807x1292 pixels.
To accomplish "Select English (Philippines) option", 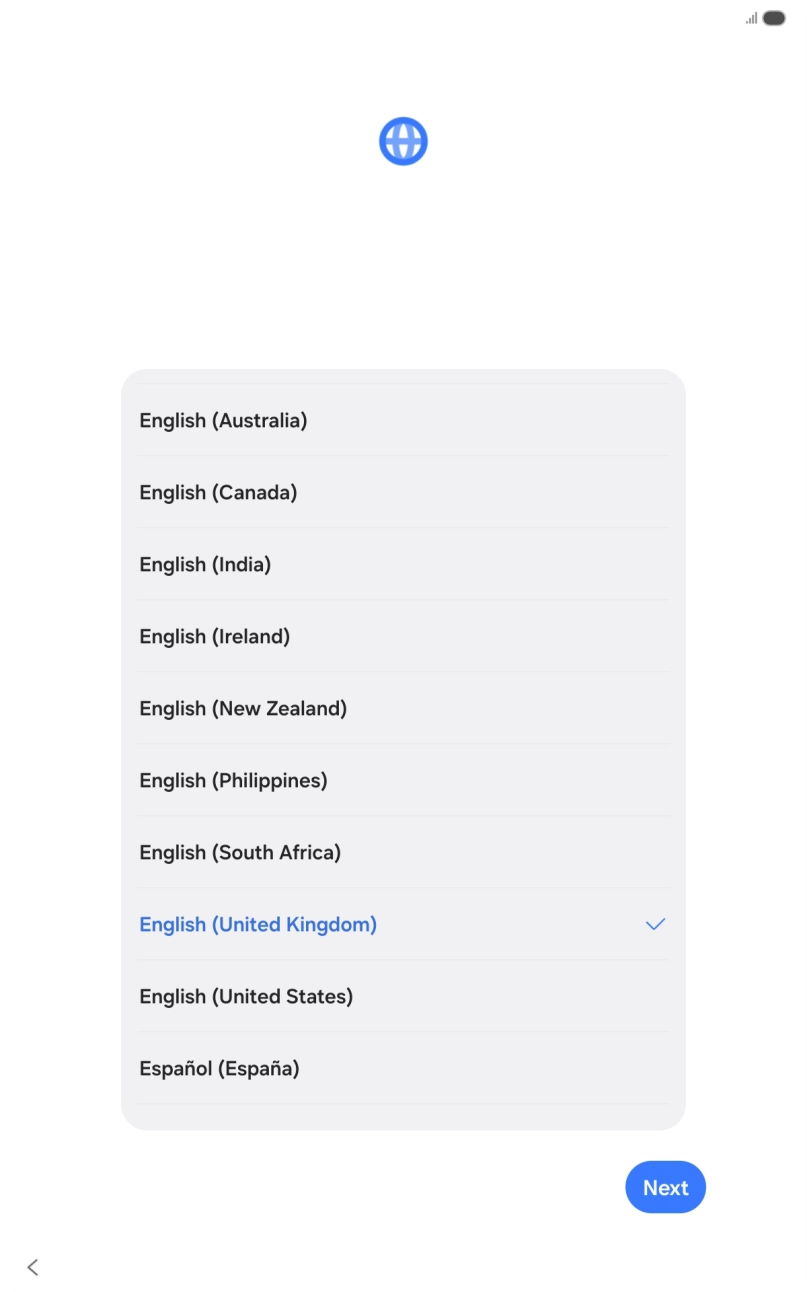I will tap(233, 780).
